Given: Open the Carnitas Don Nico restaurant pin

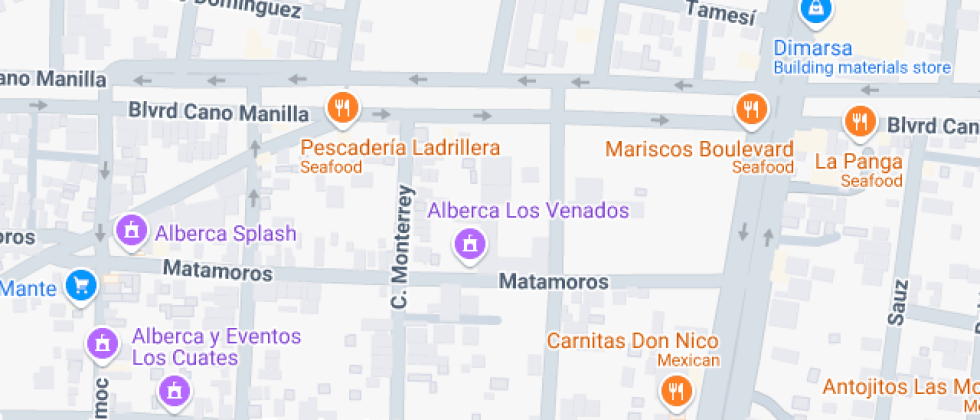Looking at the screenshot, I should tap(676, 388).
